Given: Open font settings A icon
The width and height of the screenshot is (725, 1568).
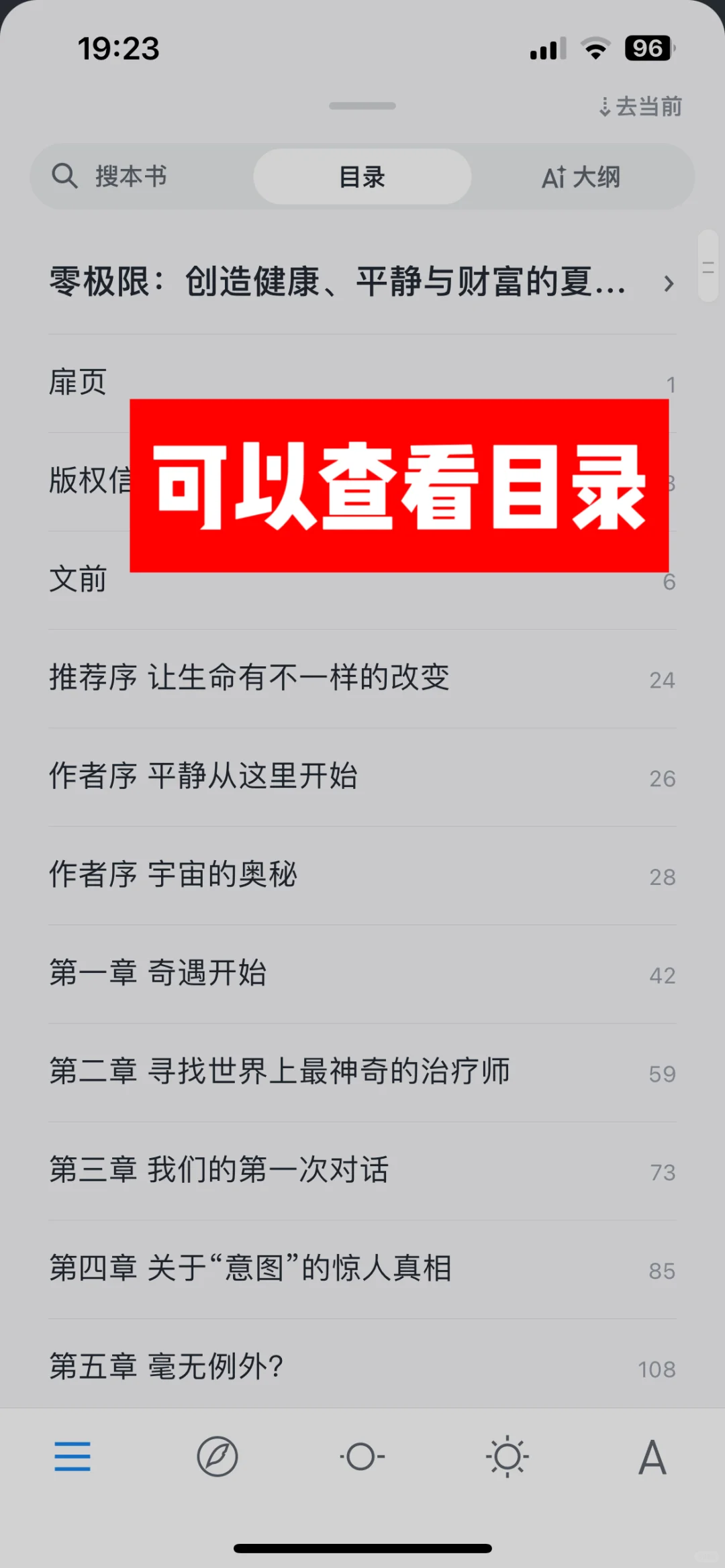Looking at the screenshot, I should click(652, 1457).
